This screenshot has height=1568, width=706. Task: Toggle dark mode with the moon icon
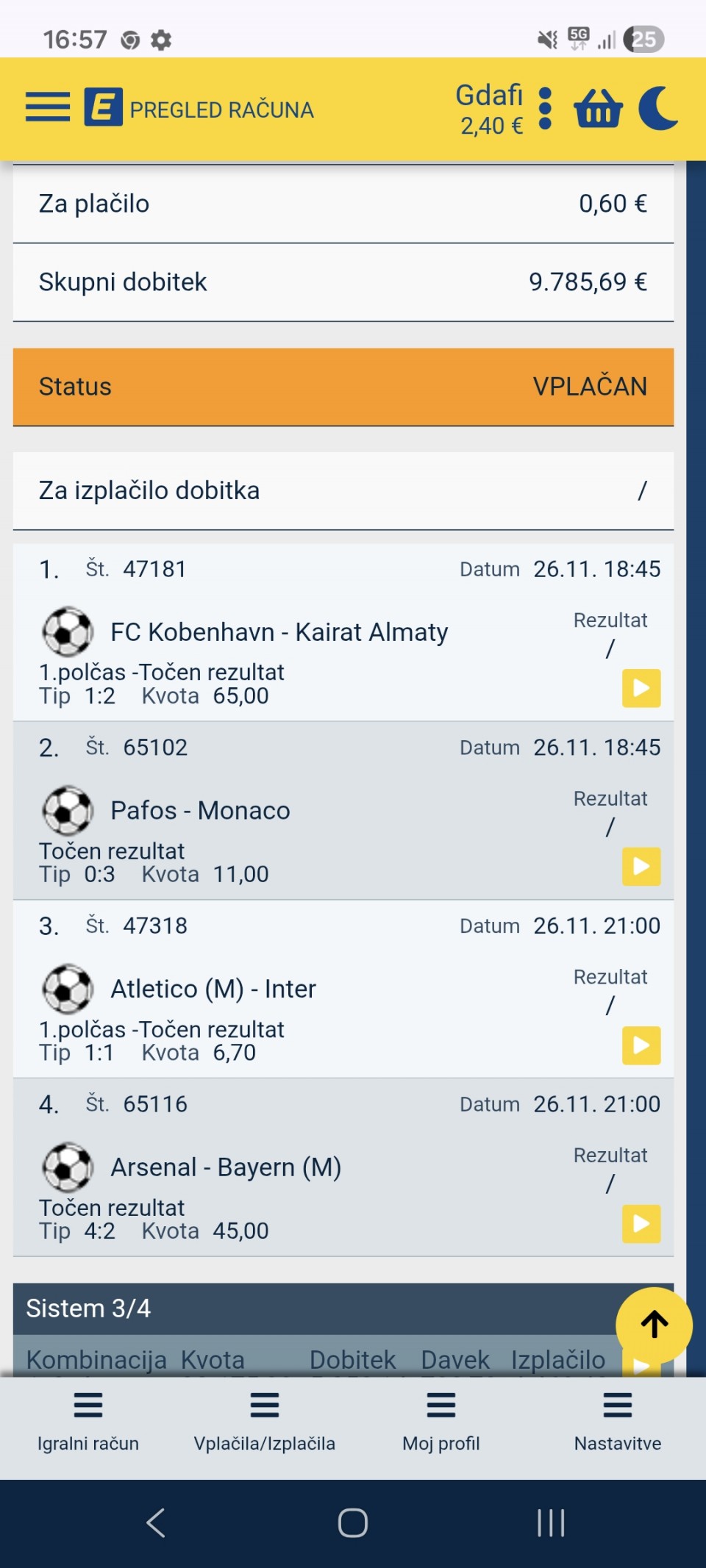pyautogui.click(x=658, y=109)
